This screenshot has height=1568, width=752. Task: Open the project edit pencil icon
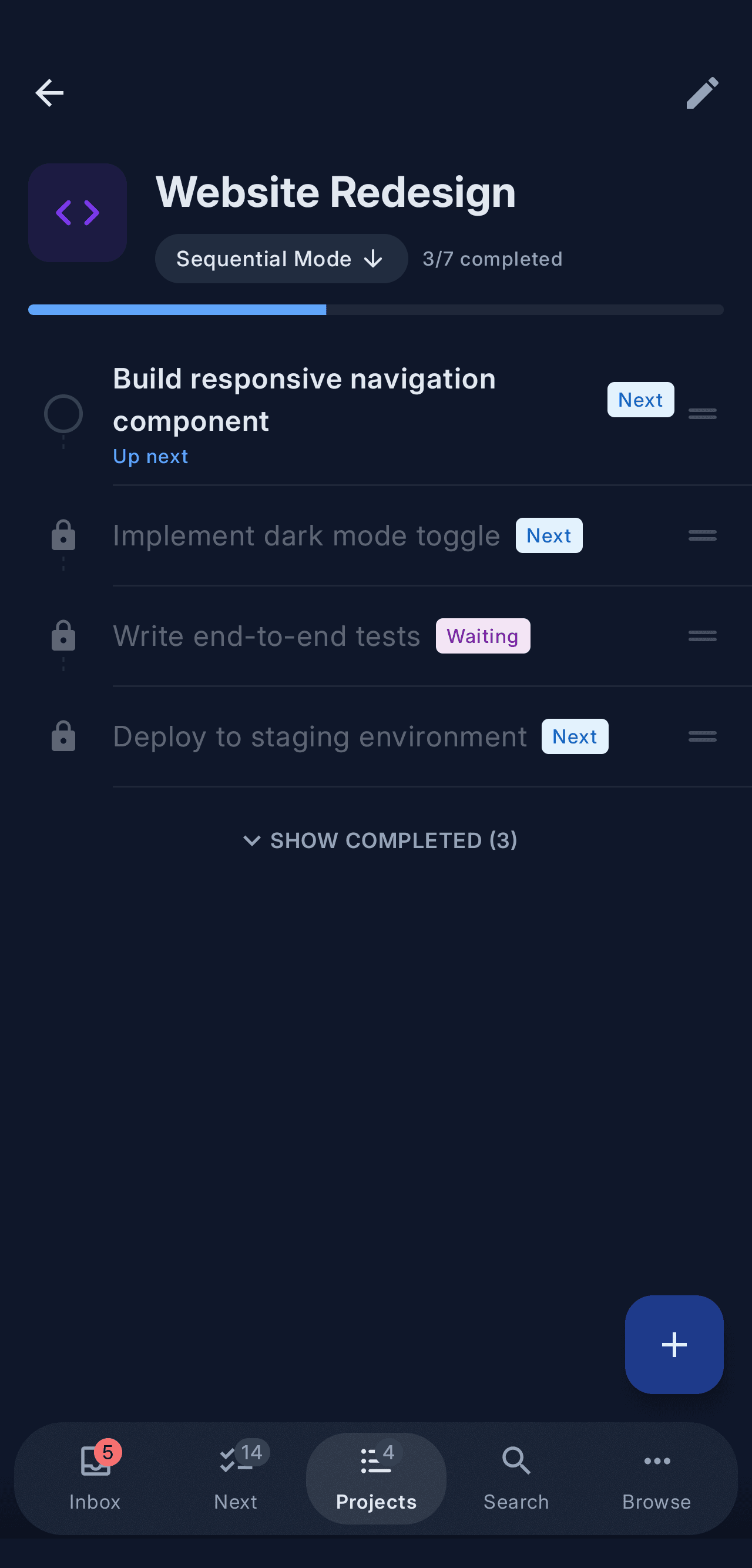[x=702, y=92]
